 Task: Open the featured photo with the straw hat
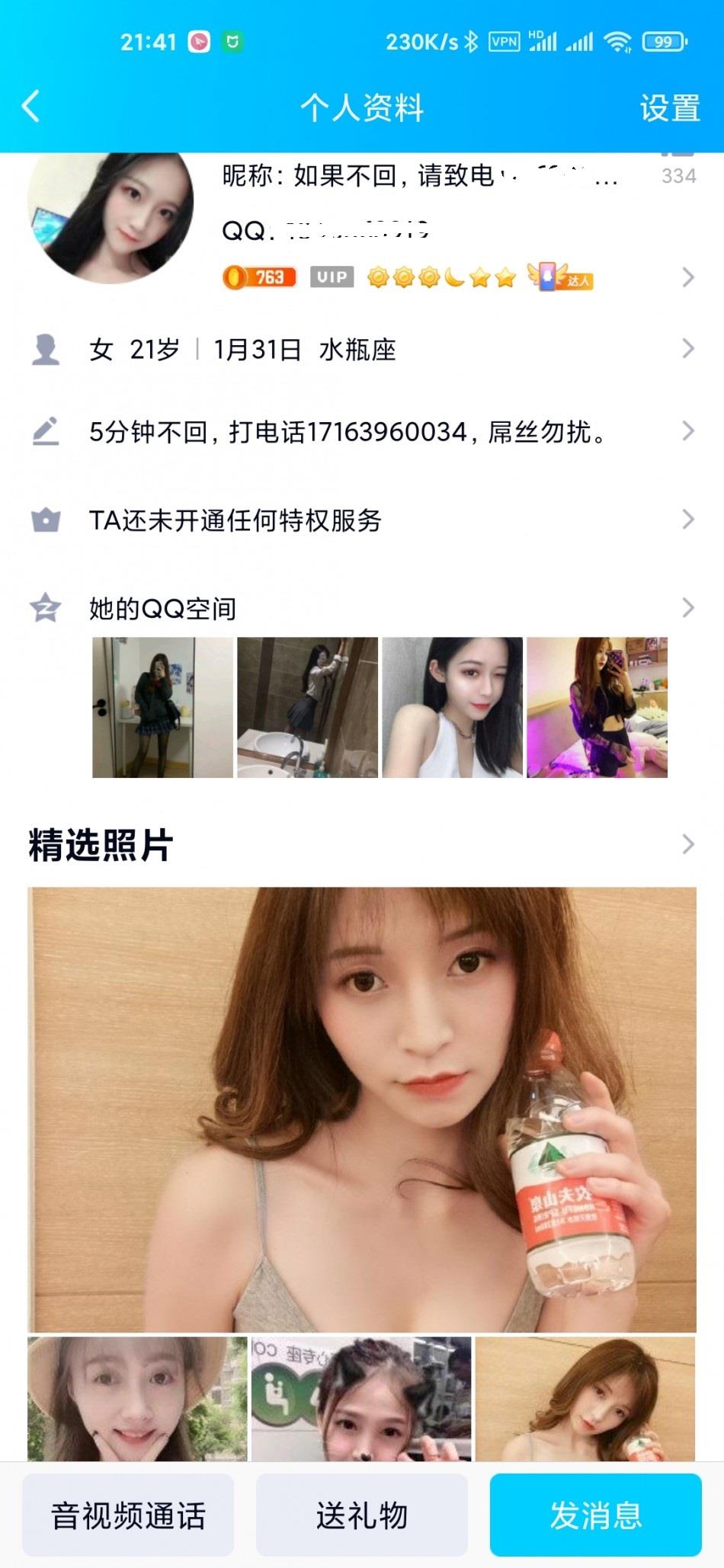click(x=137, y=1398)
